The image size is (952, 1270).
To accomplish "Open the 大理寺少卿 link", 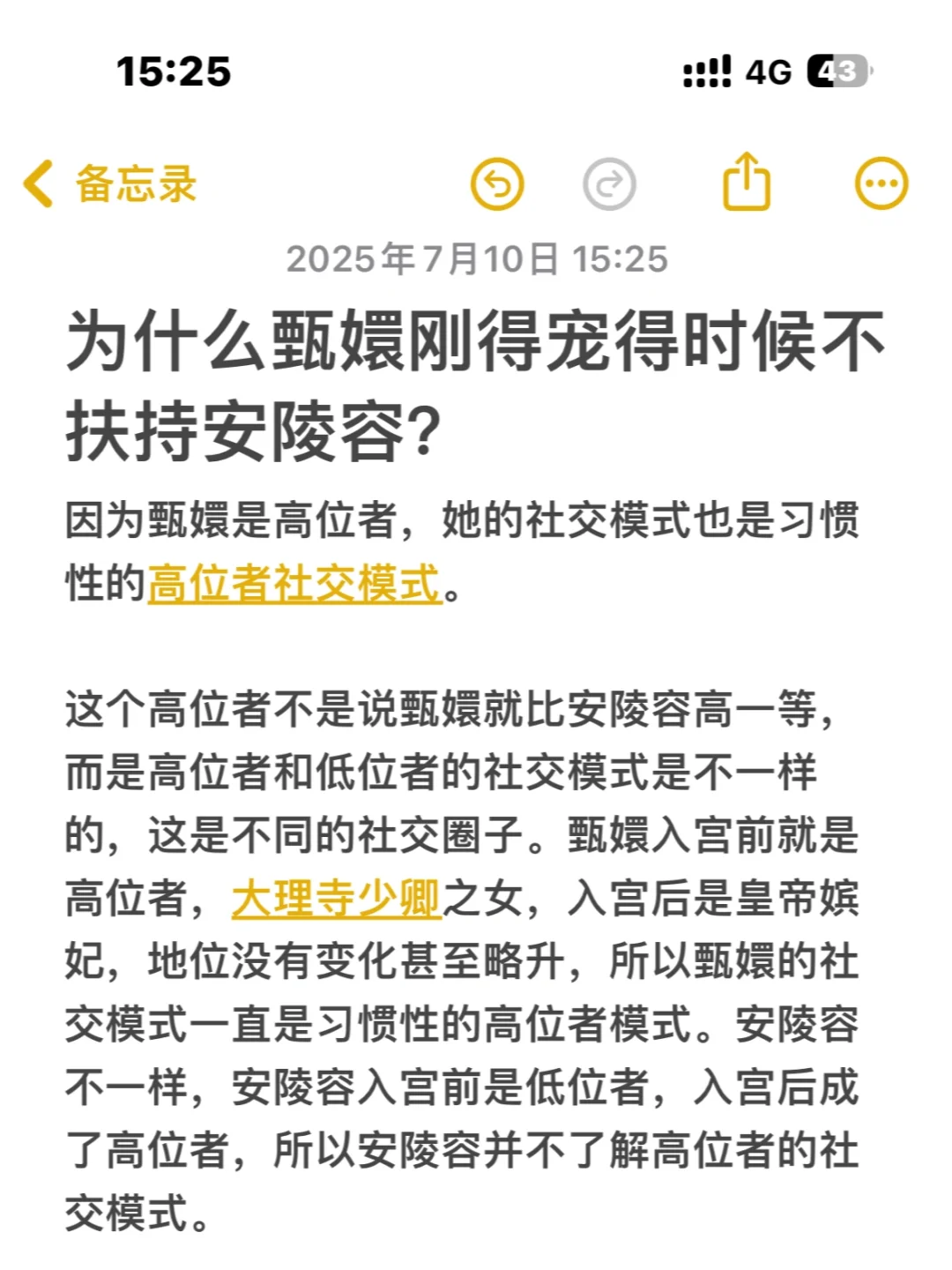I will (x=337, y=898).
